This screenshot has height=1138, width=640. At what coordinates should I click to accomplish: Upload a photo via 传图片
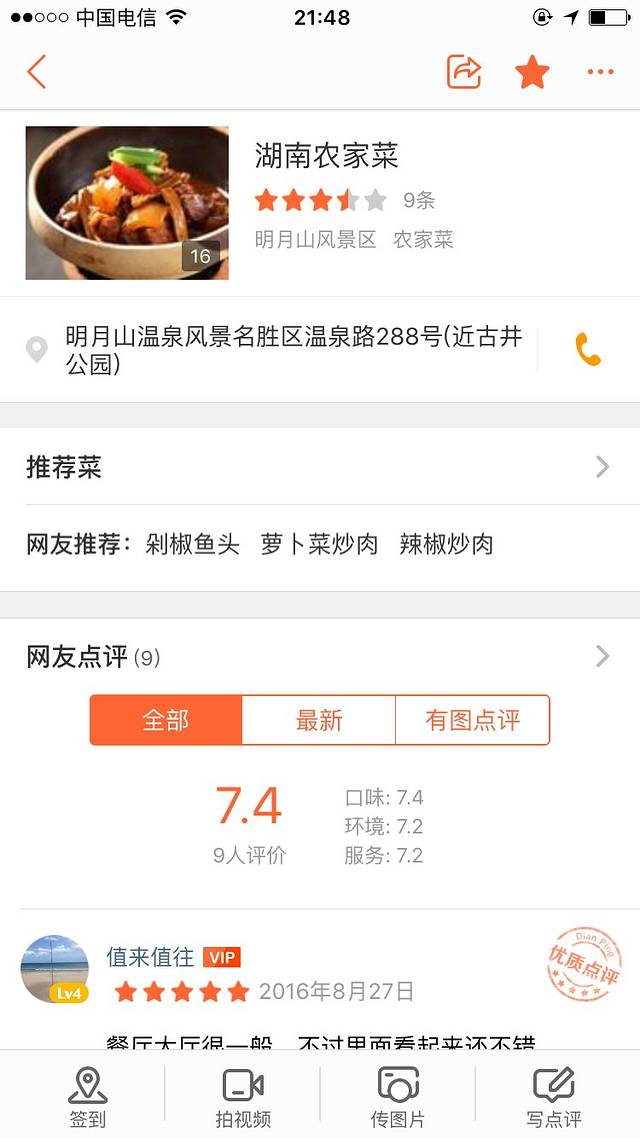tap(397, 1096)
